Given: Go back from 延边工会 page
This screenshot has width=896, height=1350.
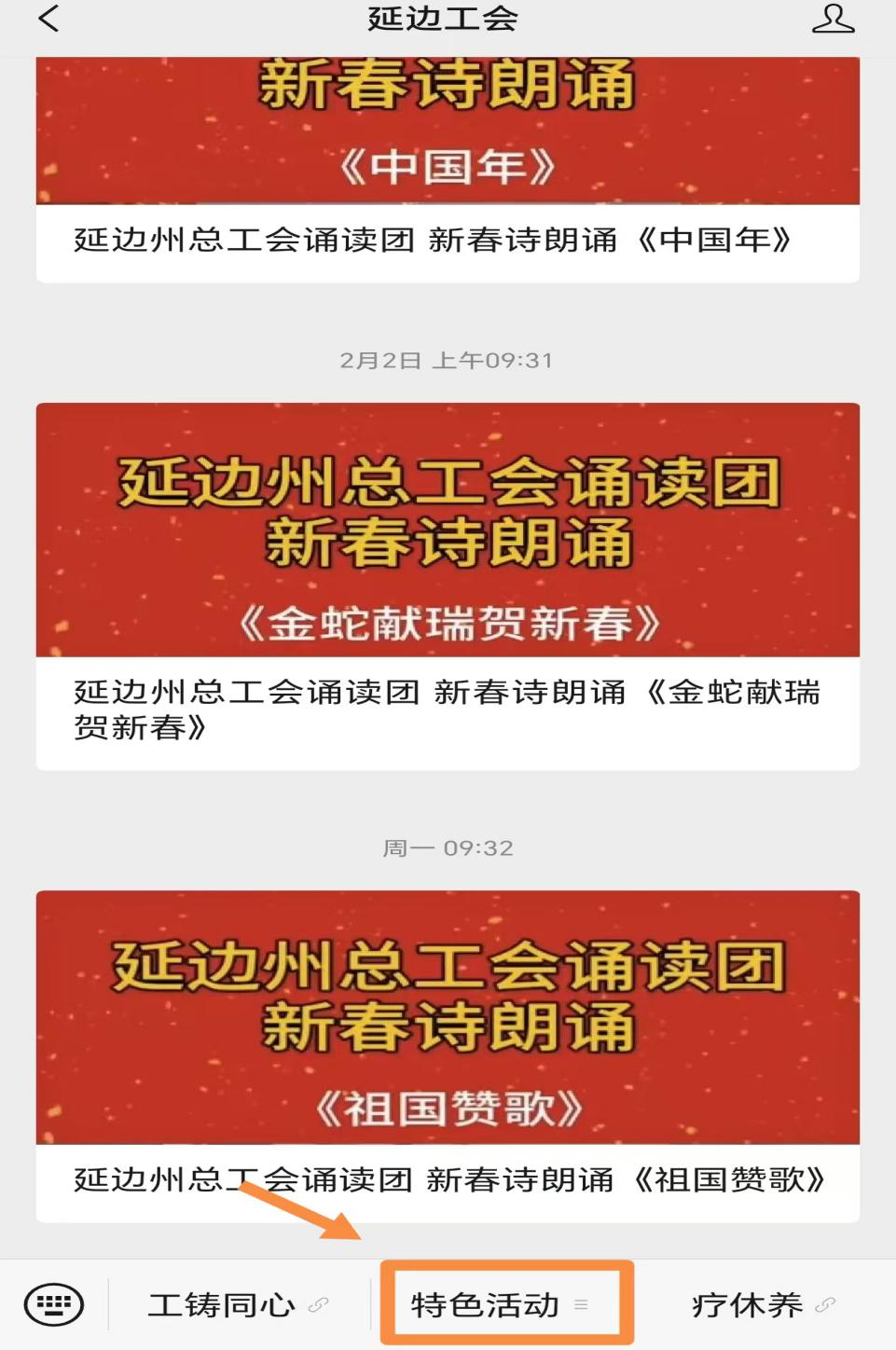Looking at the screenshot, I should coord(48,18).
